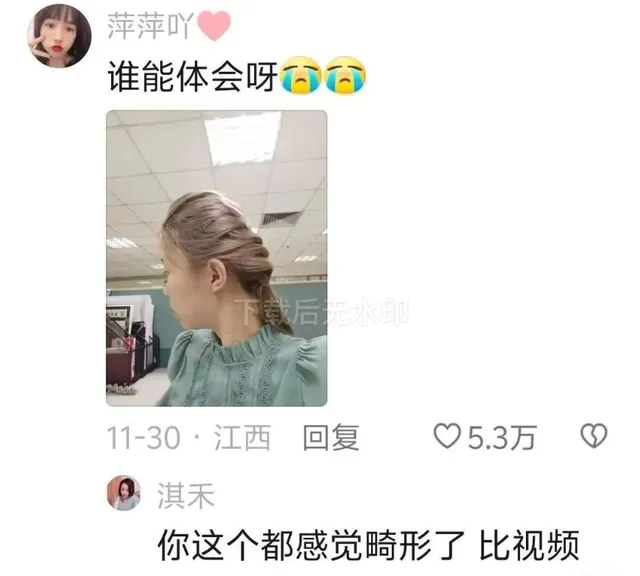Image resolution: width=640 pixels, height=576 pixels.
Task: Like 萍萍吖's comment with the heart
Action: coord(446,437)
